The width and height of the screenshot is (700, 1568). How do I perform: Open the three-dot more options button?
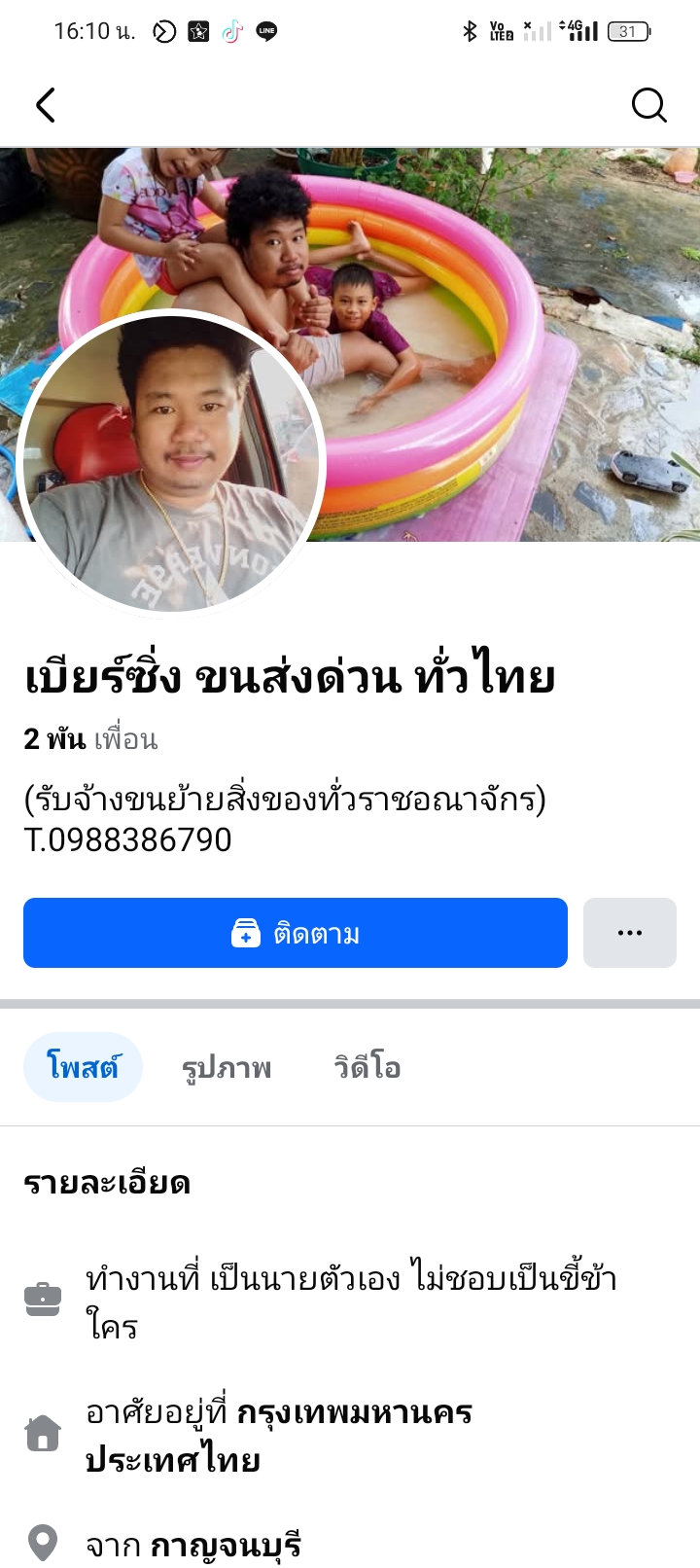[x=629, y=933]
